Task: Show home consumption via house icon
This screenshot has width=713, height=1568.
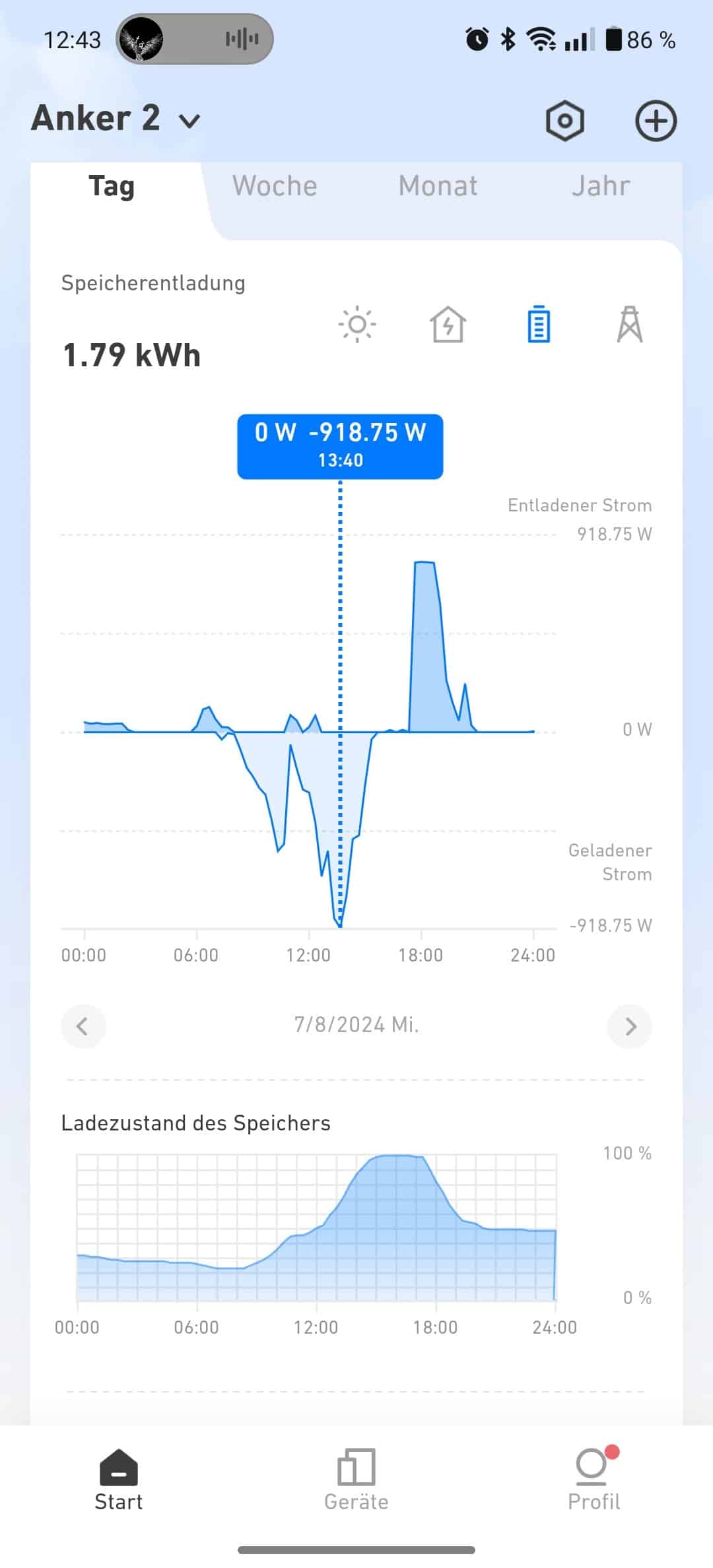Action: tap(448, 325)
